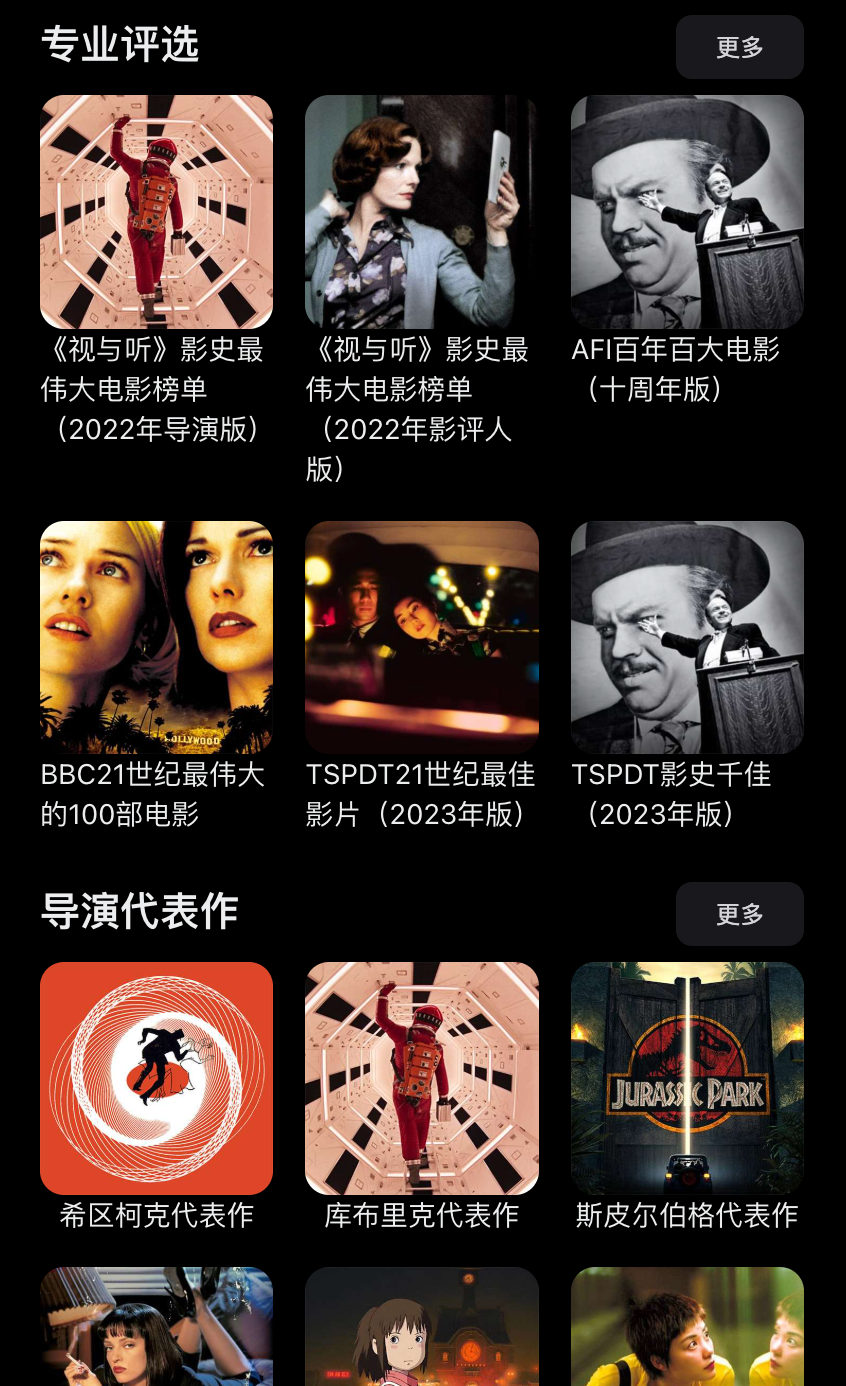View 斯皮尔伯格代表作 collection

click(x=686, y=1078)
